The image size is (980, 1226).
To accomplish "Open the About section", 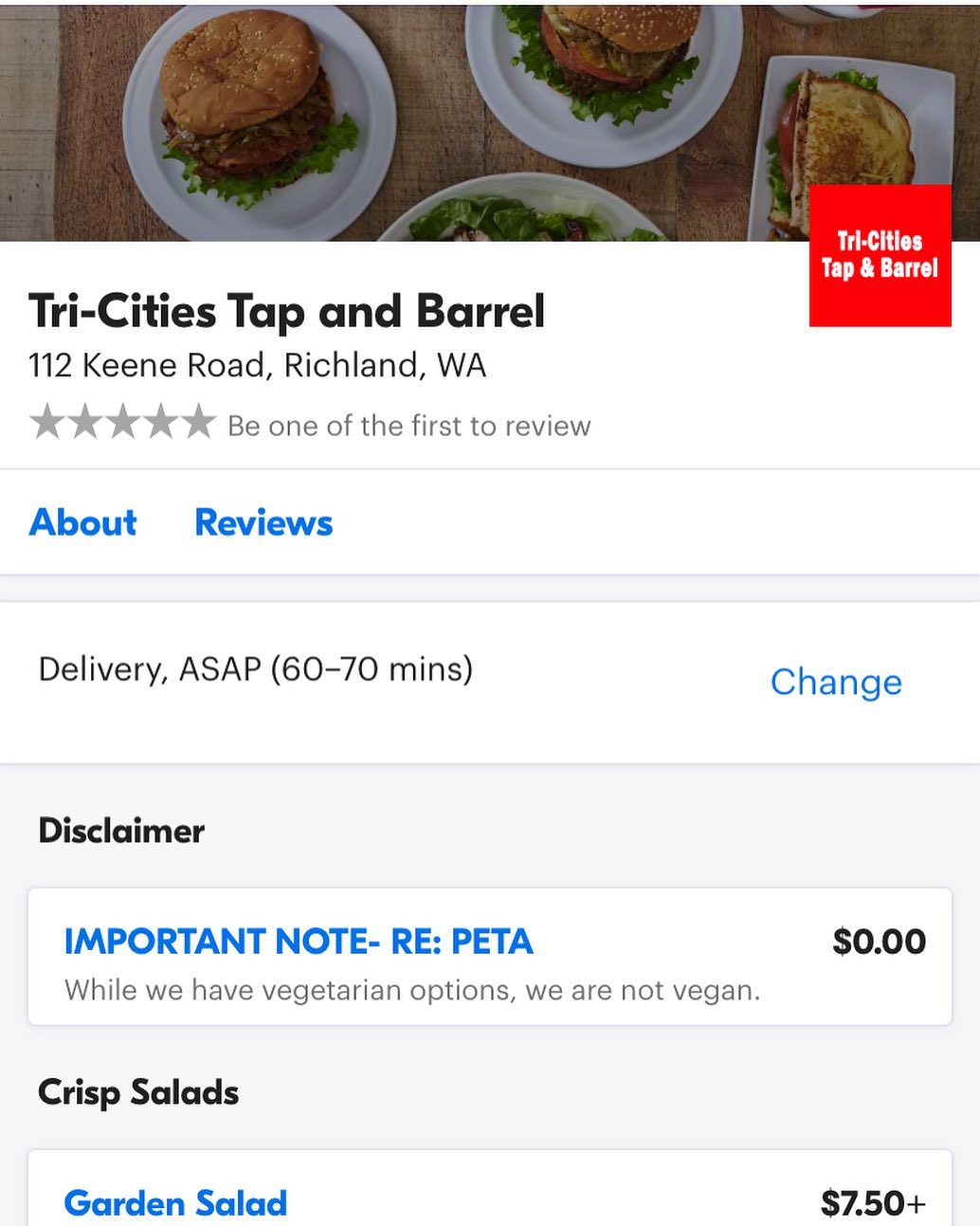I will 83,522.
